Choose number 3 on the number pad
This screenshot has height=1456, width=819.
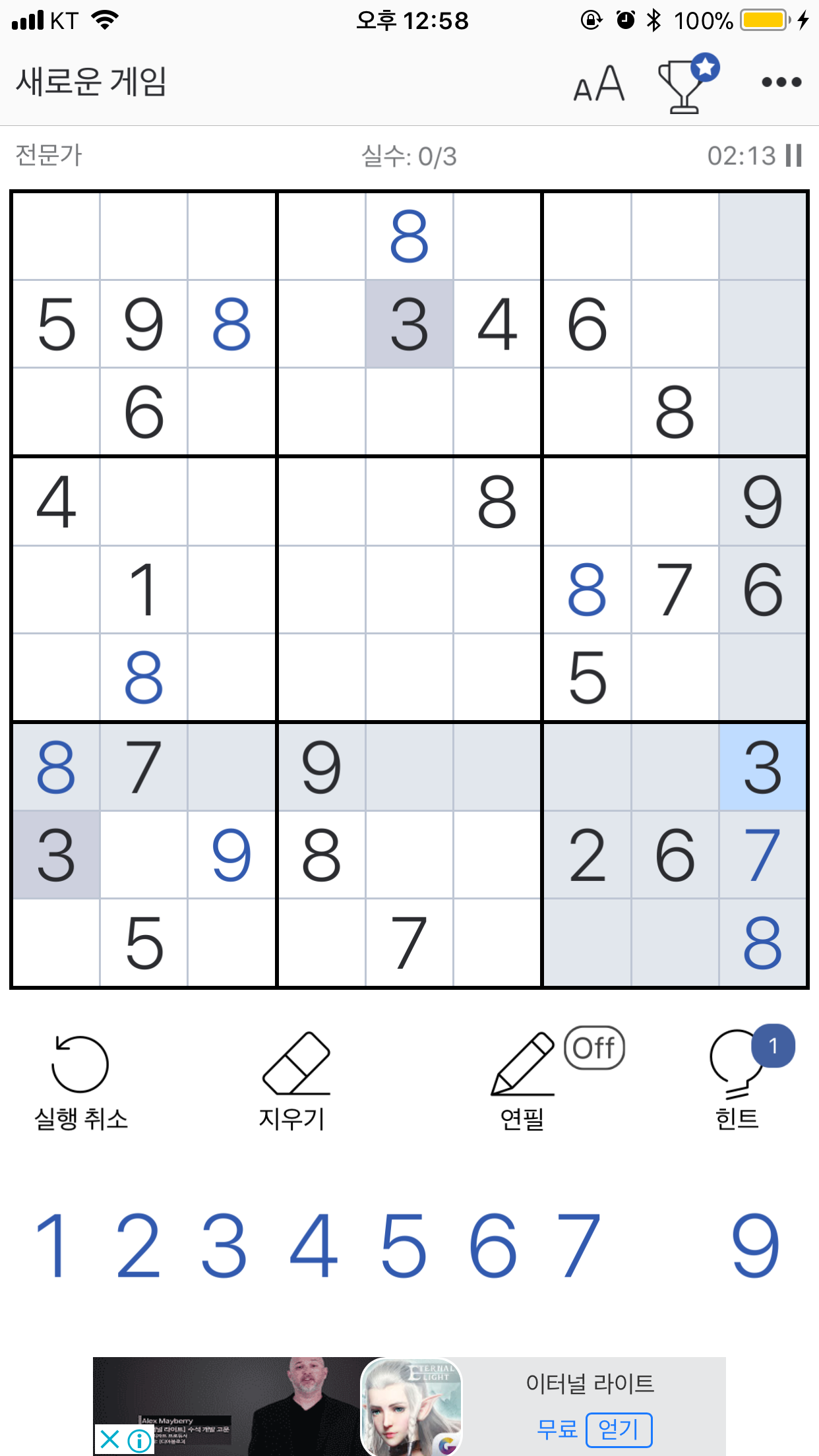point(224,1245)
